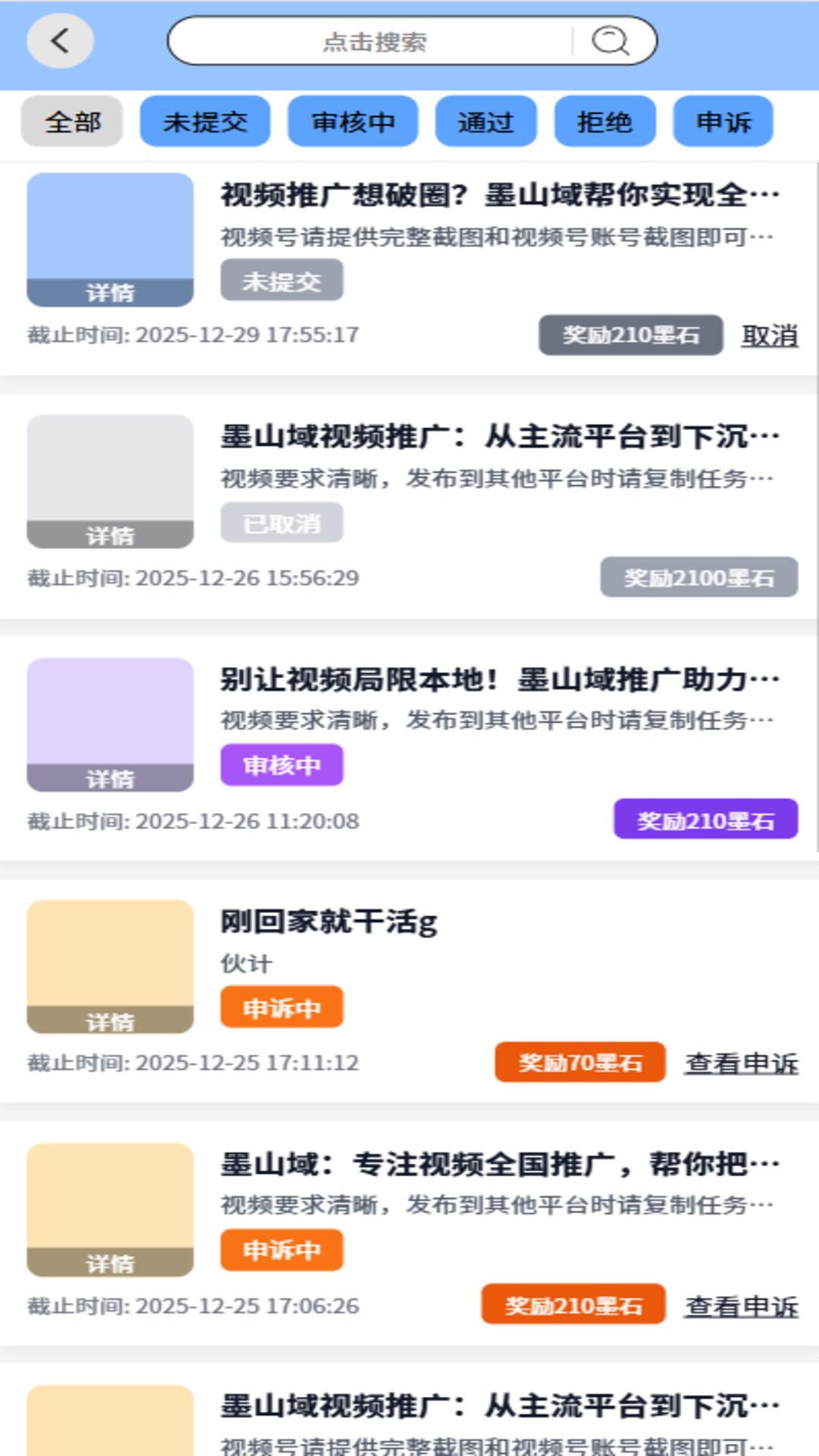Click the 审核中 status badge
819x1456 pixels.
(281, 764)
